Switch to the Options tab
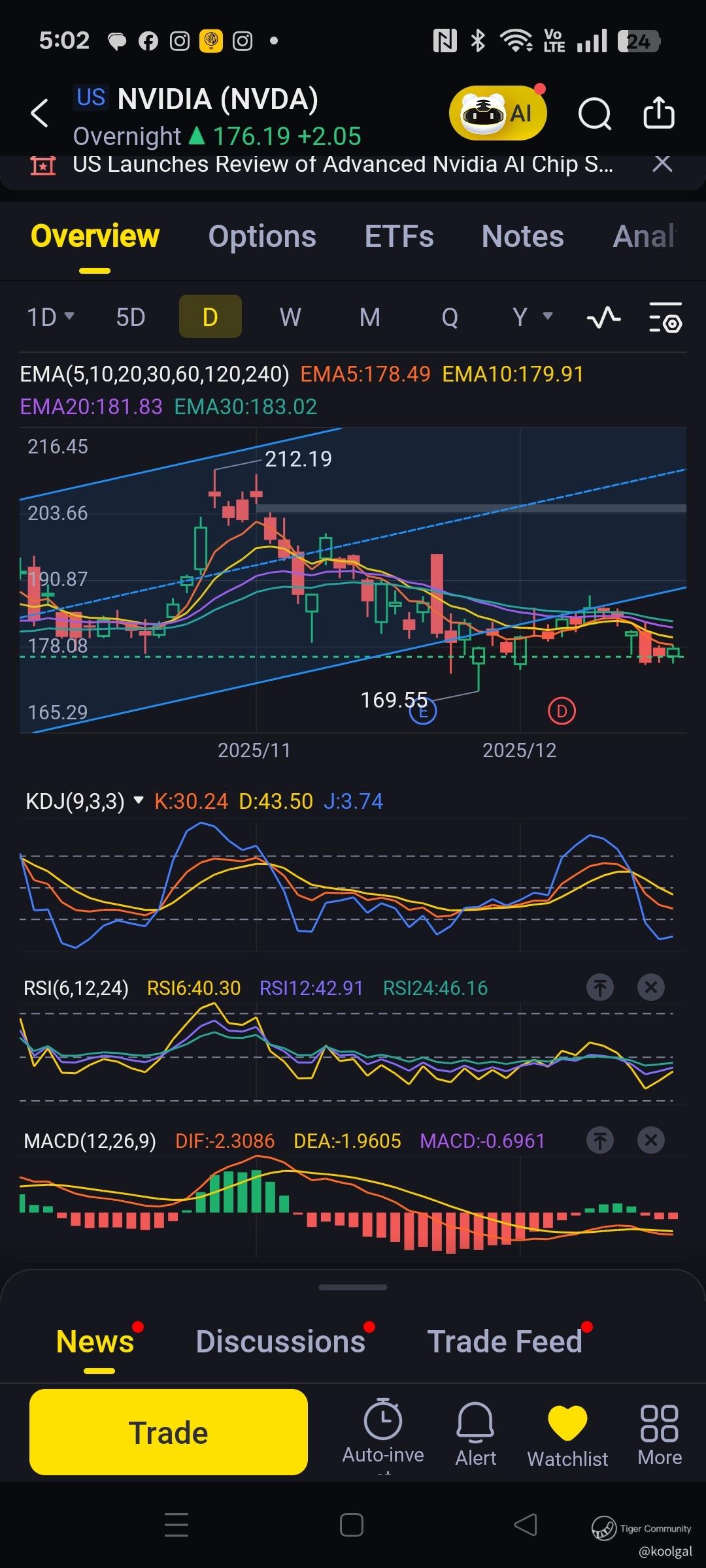Viewport: 706px width, 1568px height. click(262, 237)
